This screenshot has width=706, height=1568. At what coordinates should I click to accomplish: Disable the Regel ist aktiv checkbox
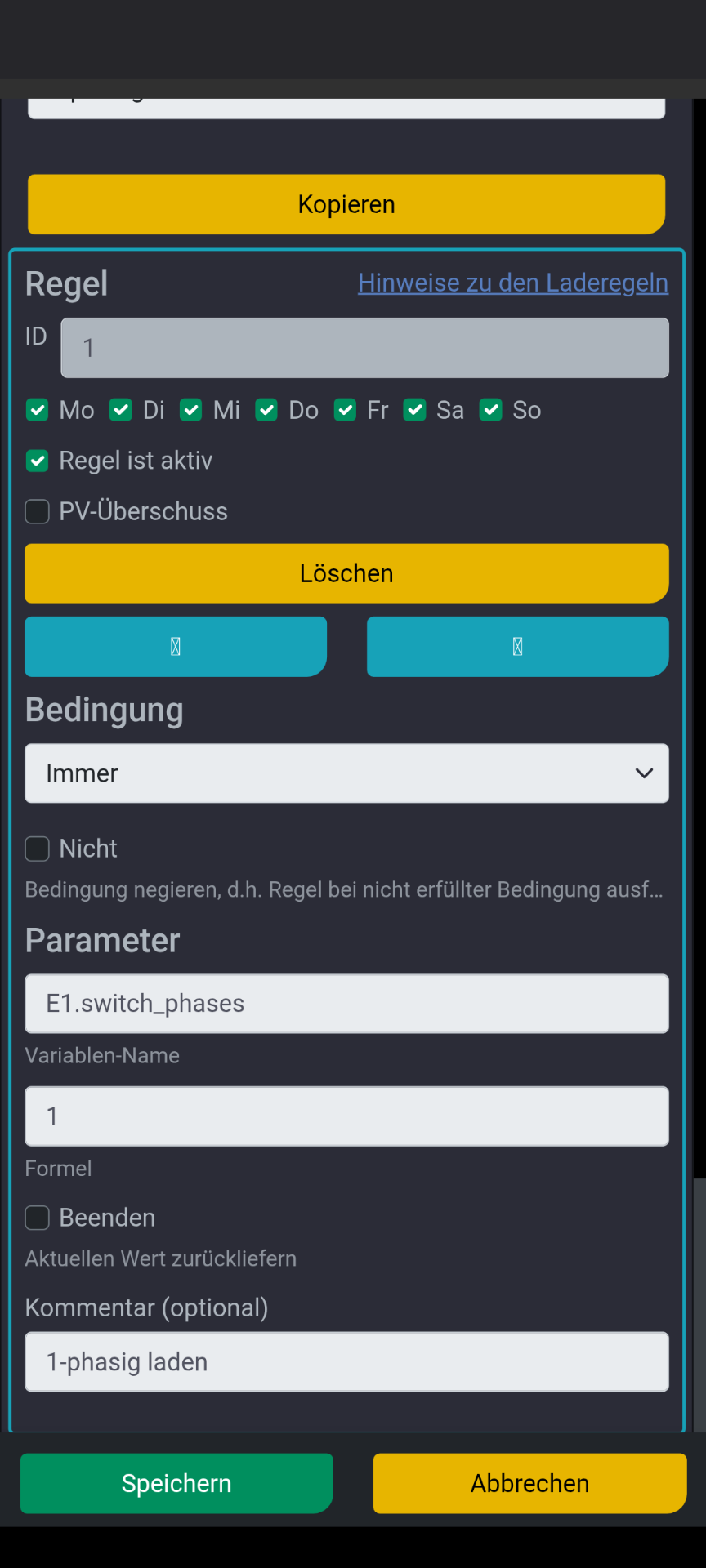click(x=38, y=461)
